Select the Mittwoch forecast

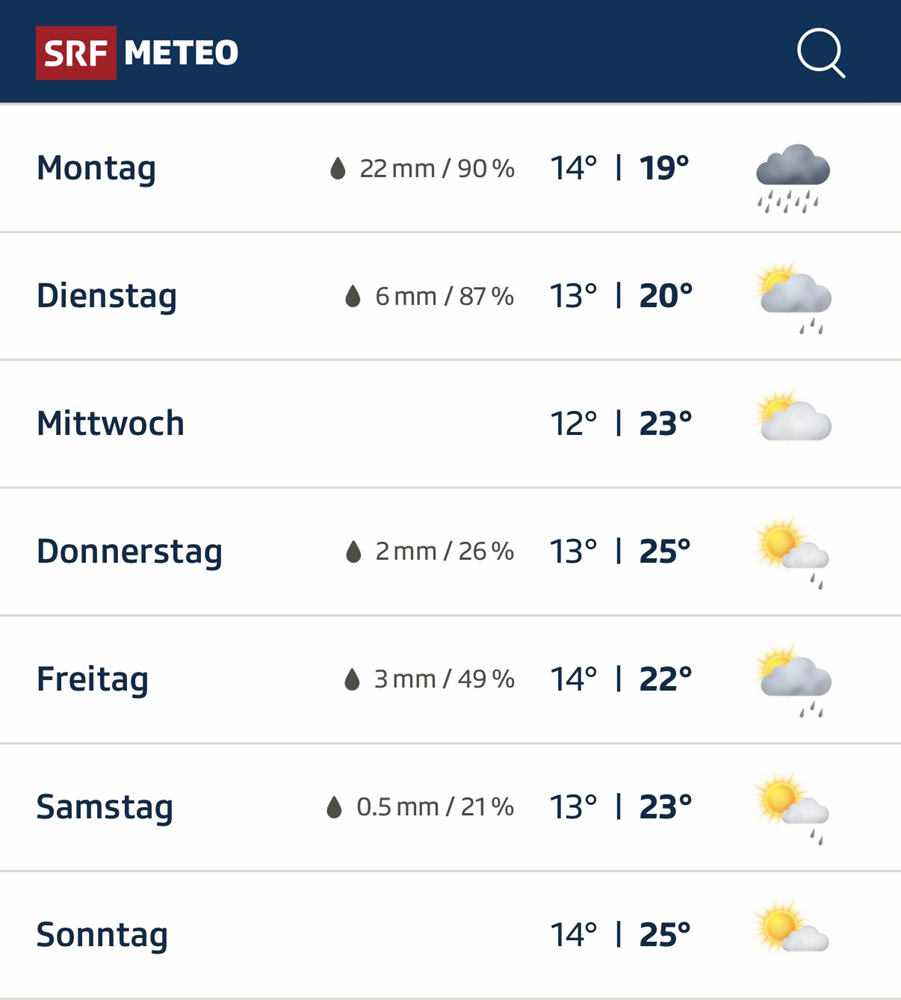450,424
